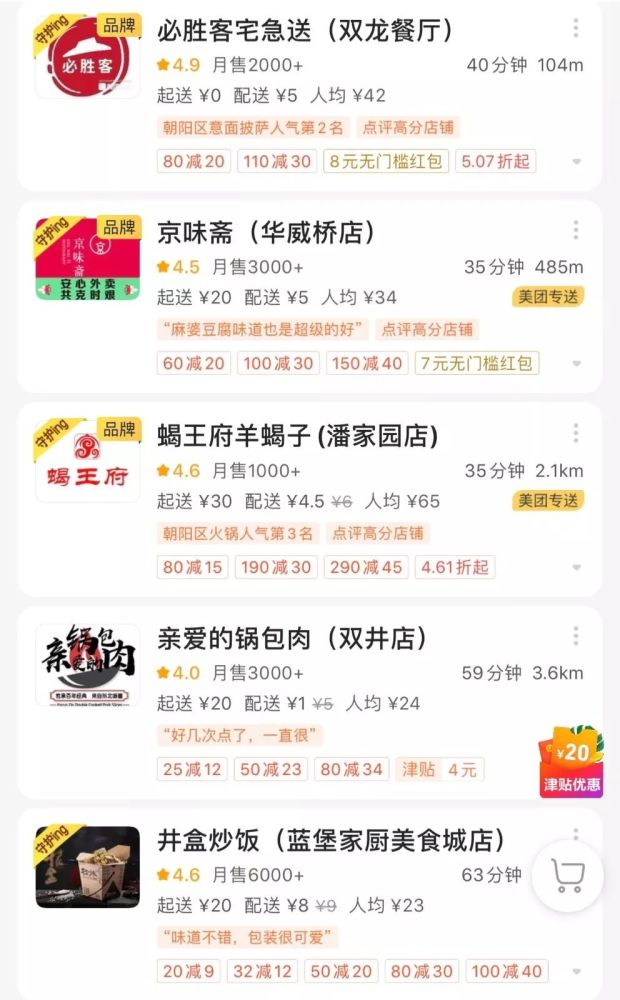Show more options for 亲爱的锅包肉
The image size is (620, 1000).
(576, 637)
